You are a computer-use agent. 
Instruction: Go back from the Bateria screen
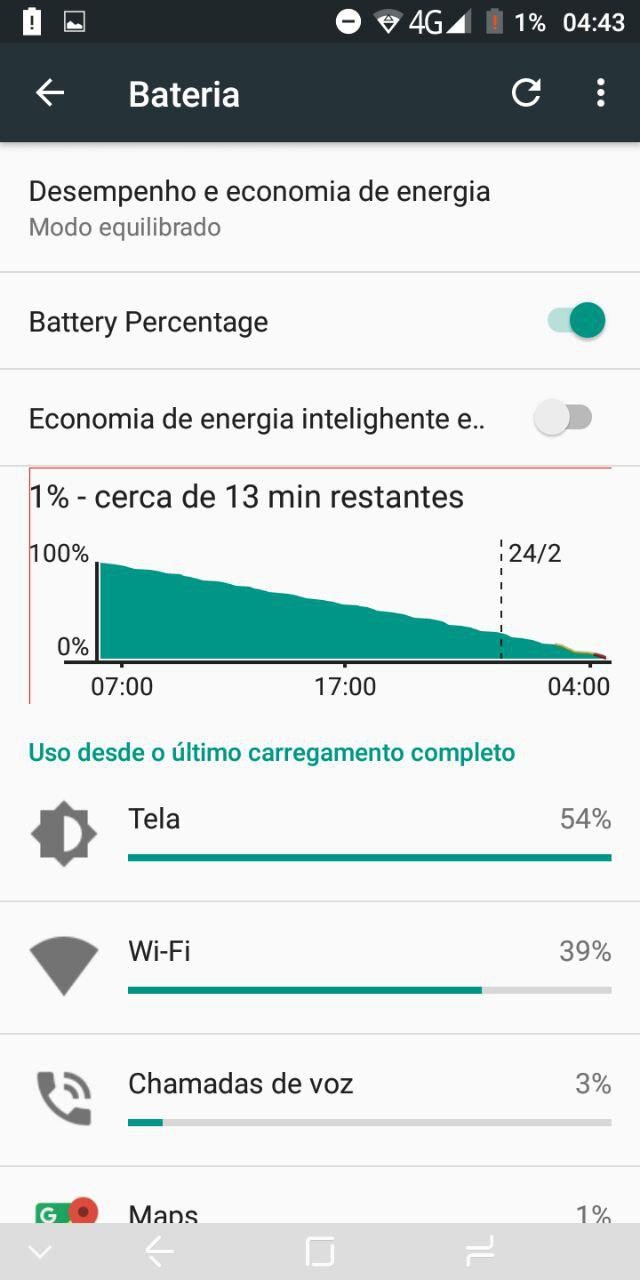pyautogui.click(x=50, y=94)
